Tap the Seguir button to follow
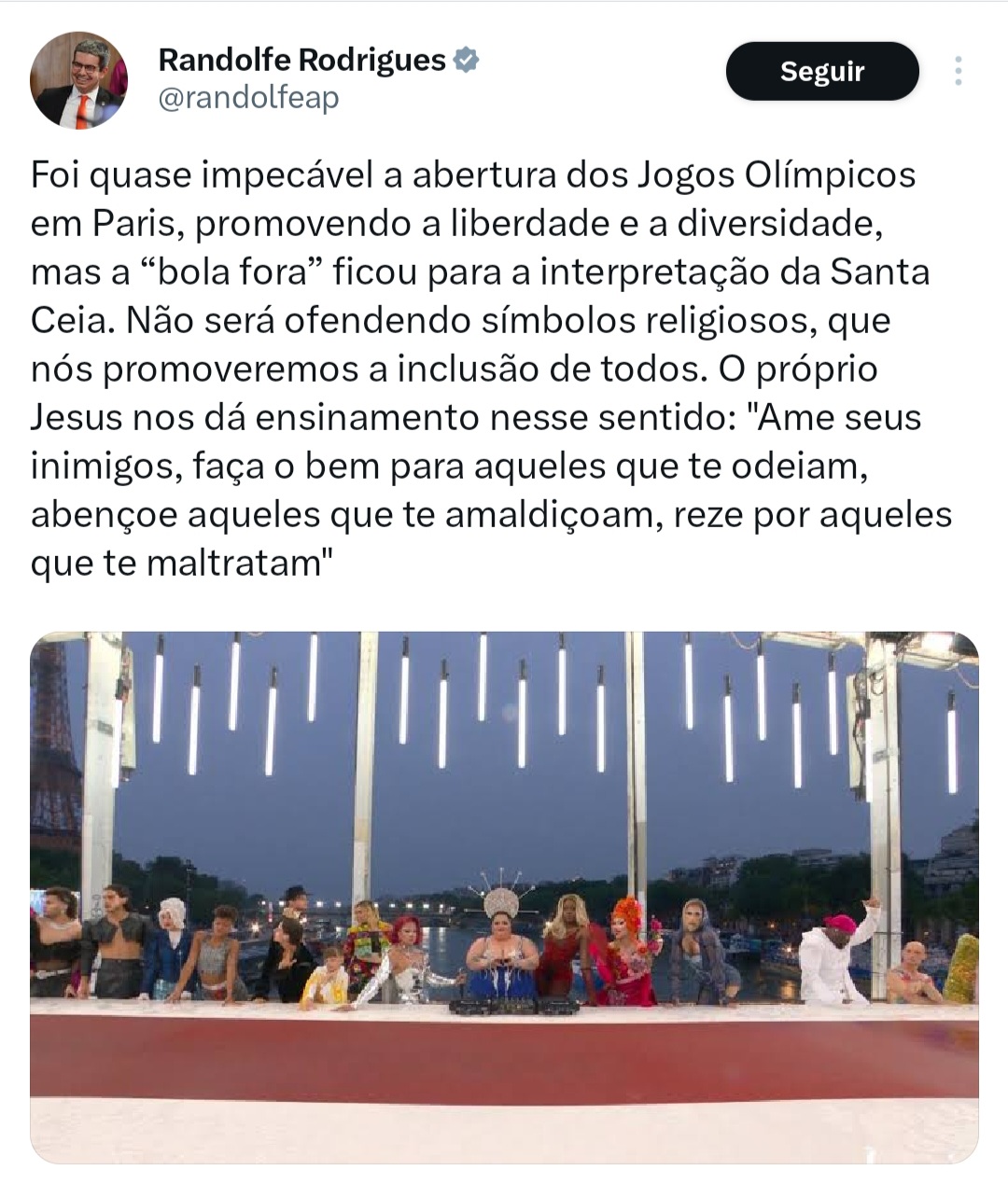The height and width of the screenshot is (1184, 1008). pyautogui.click(x=821, y=72)
